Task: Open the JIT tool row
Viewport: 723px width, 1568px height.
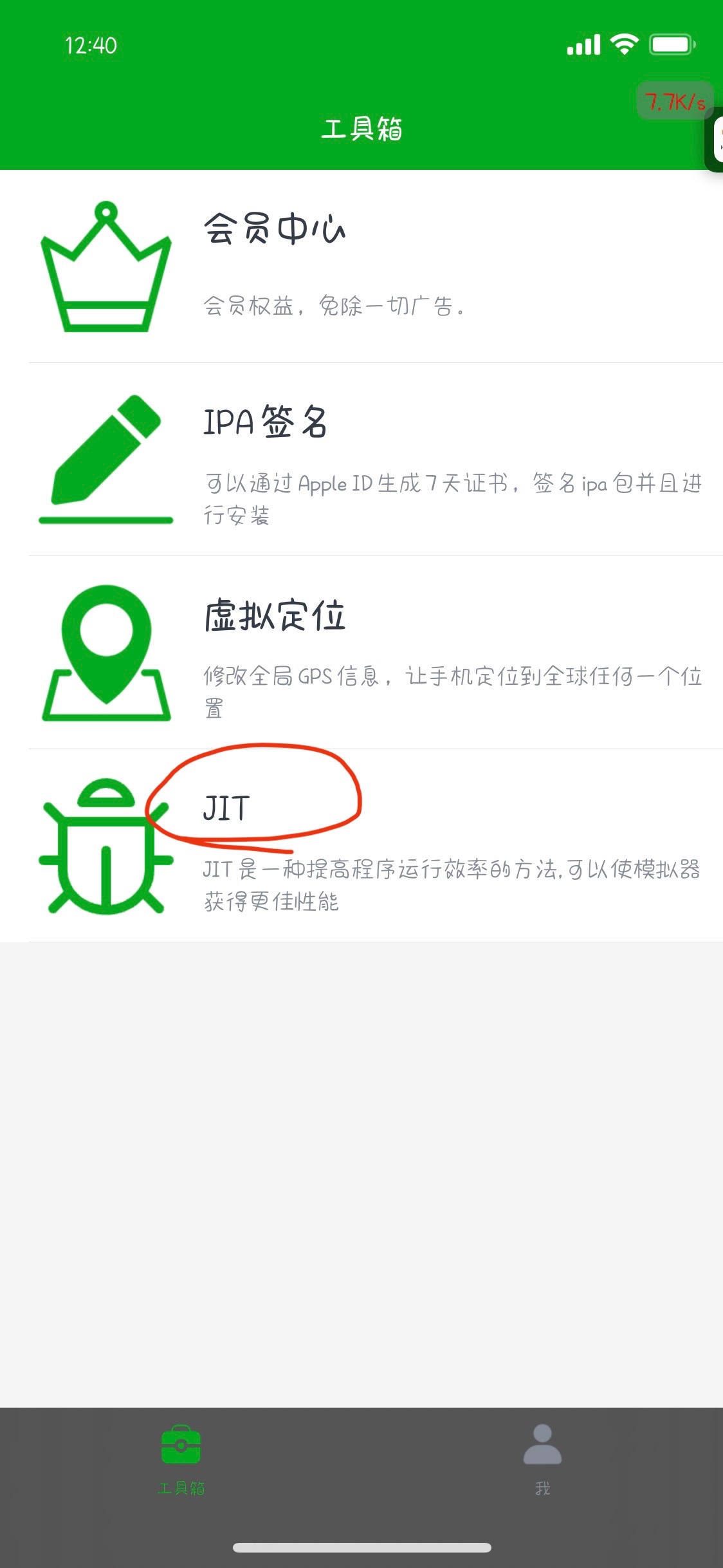Action: coord(360,846)
